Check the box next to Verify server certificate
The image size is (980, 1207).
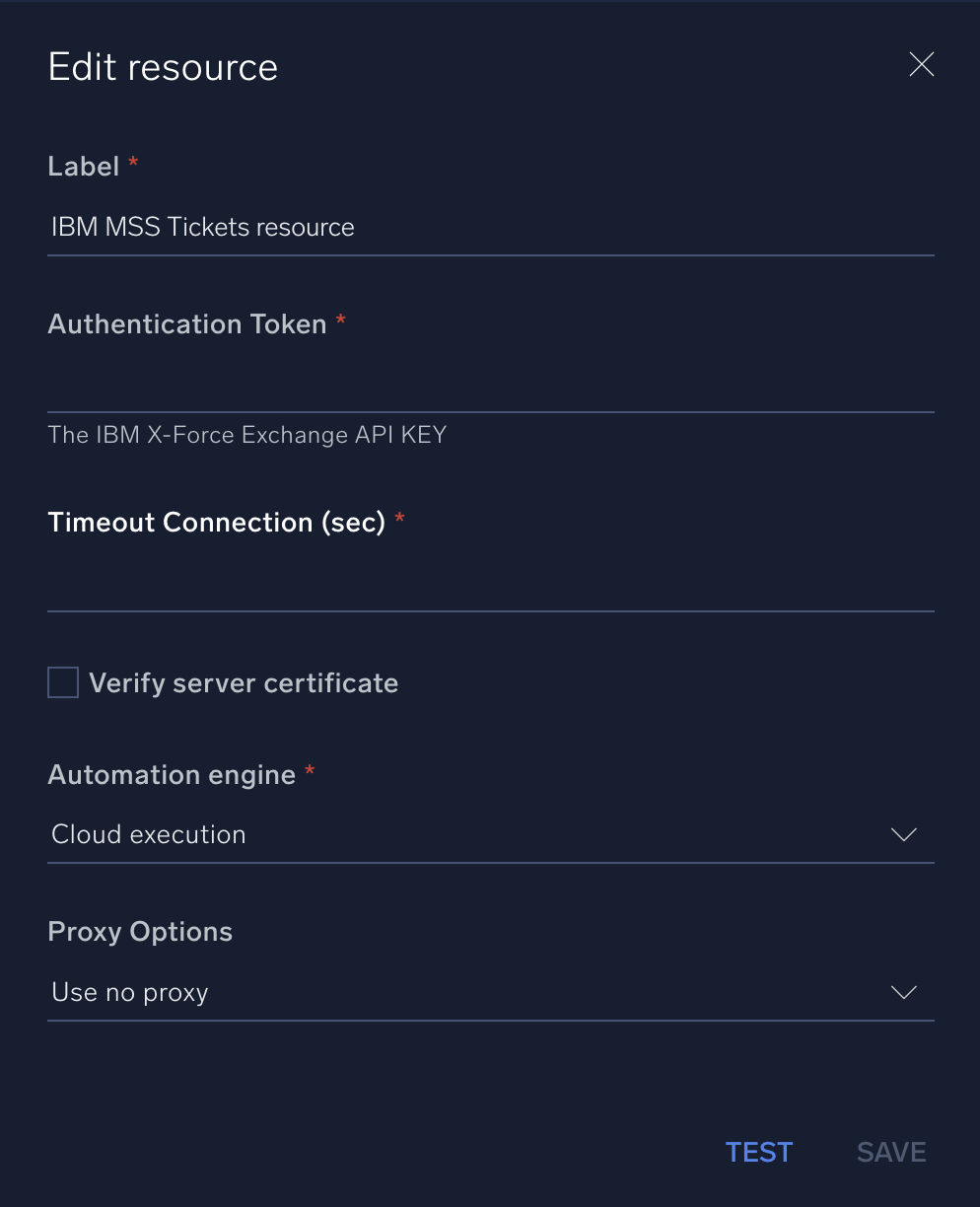62,681
